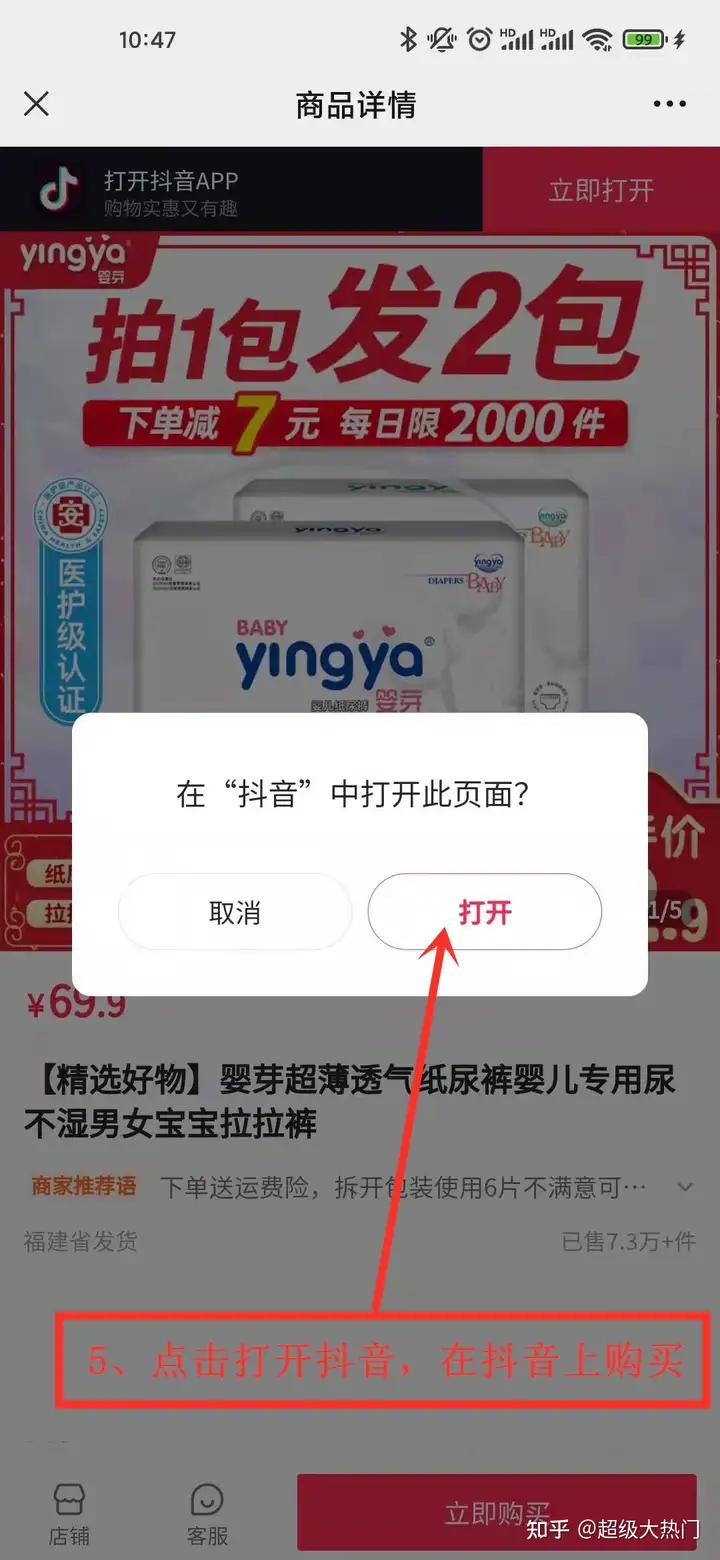Image resolution: width=720 pixels, height=1560 pixels.
Task: Close the product detail page
Action: click(36, 104)
